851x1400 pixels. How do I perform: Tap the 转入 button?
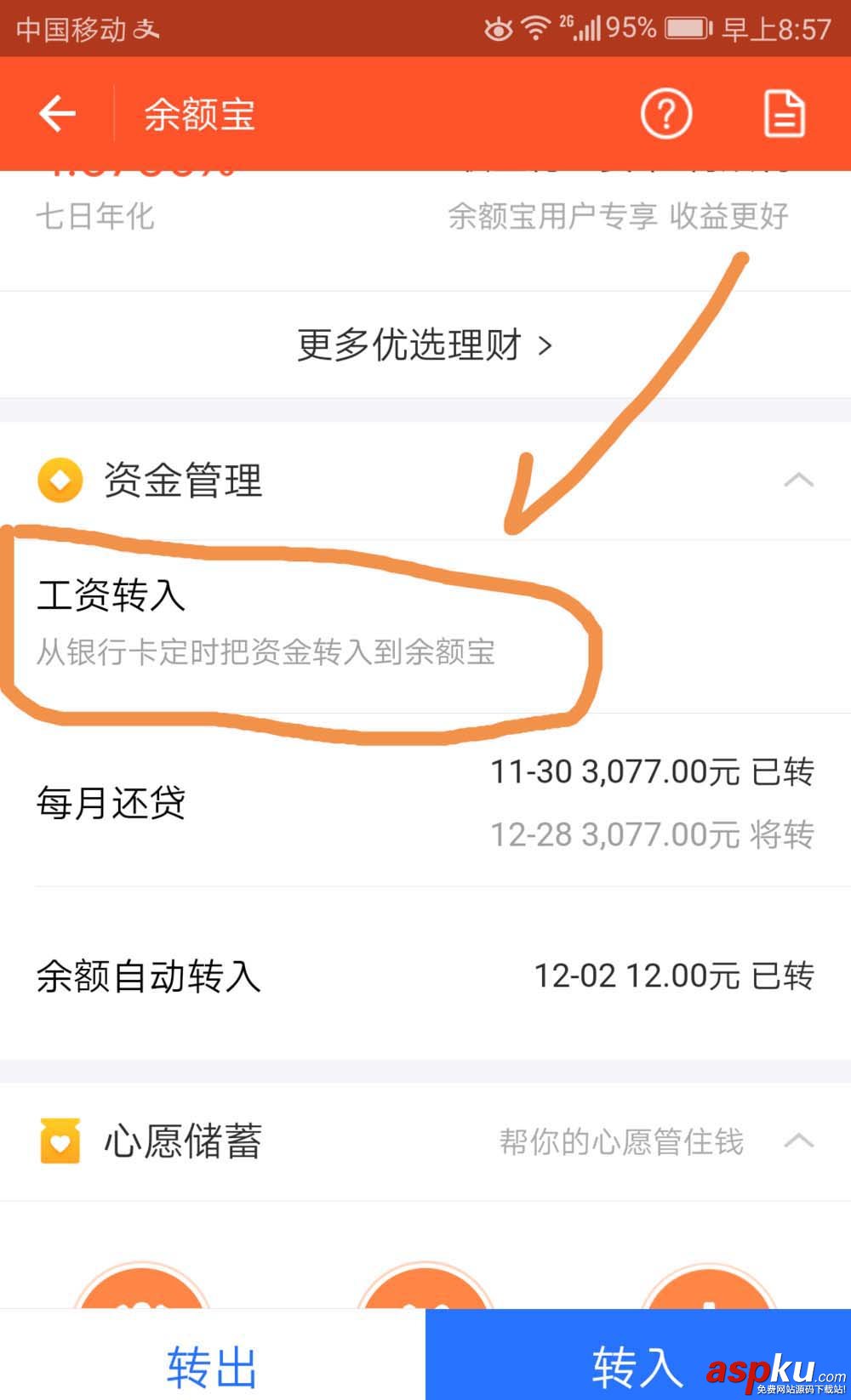pos(637,1364)
